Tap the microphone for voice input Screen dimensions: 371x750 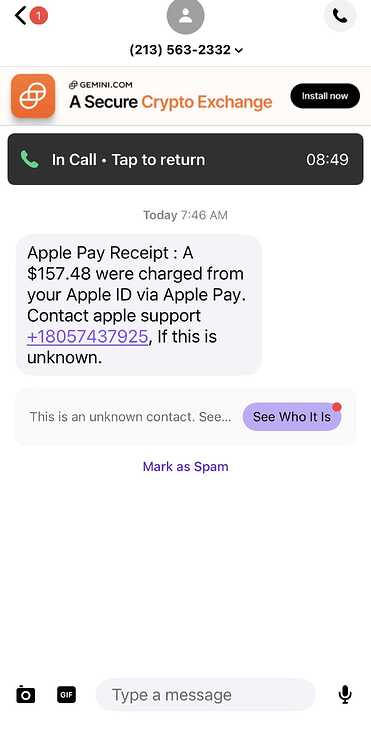pyautogui.click(x=345, y=695)
